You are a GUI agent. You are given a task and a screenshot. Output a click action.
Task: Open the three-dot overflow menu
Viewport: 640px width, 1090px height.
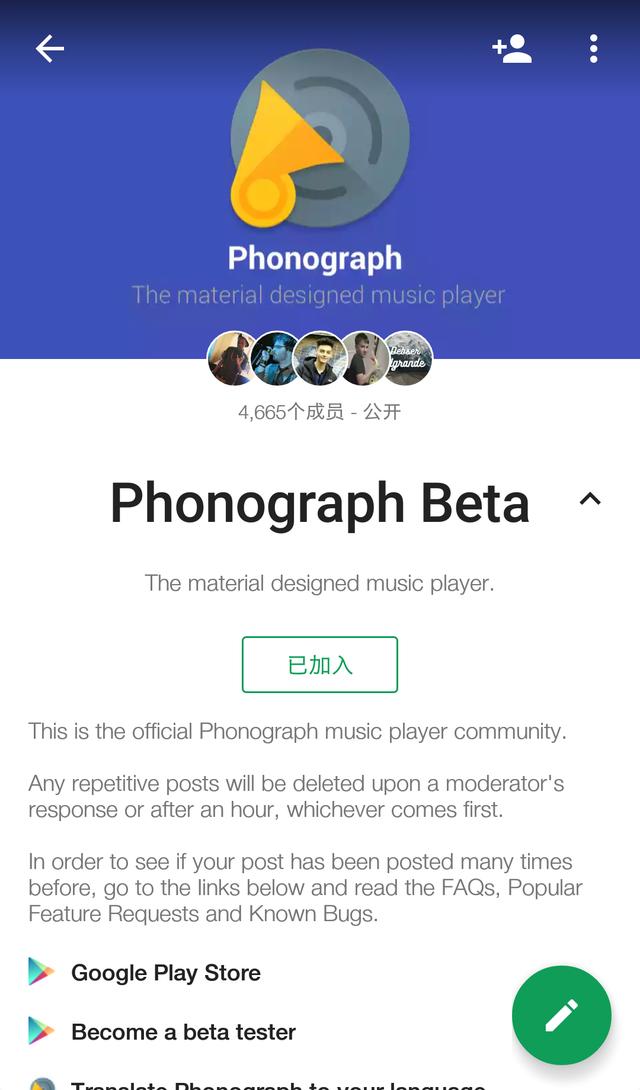pos(593,48)
